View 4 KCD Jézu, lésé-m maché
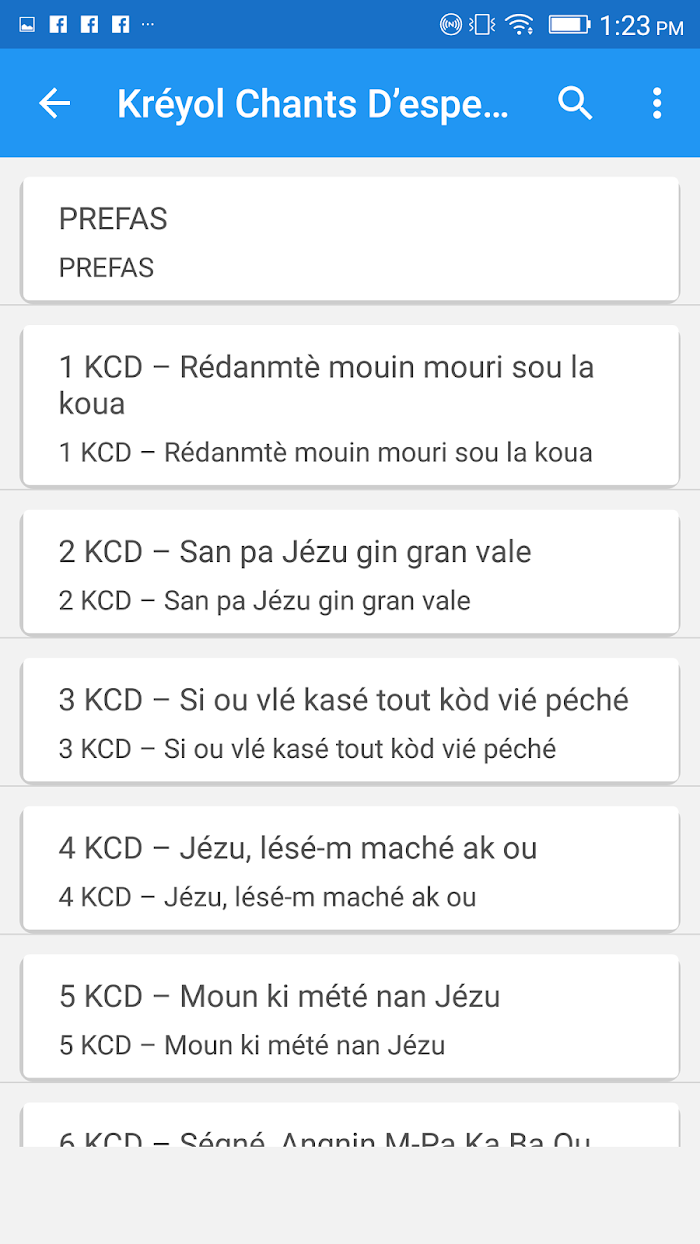700x1244 pixels. pos(350,868)
